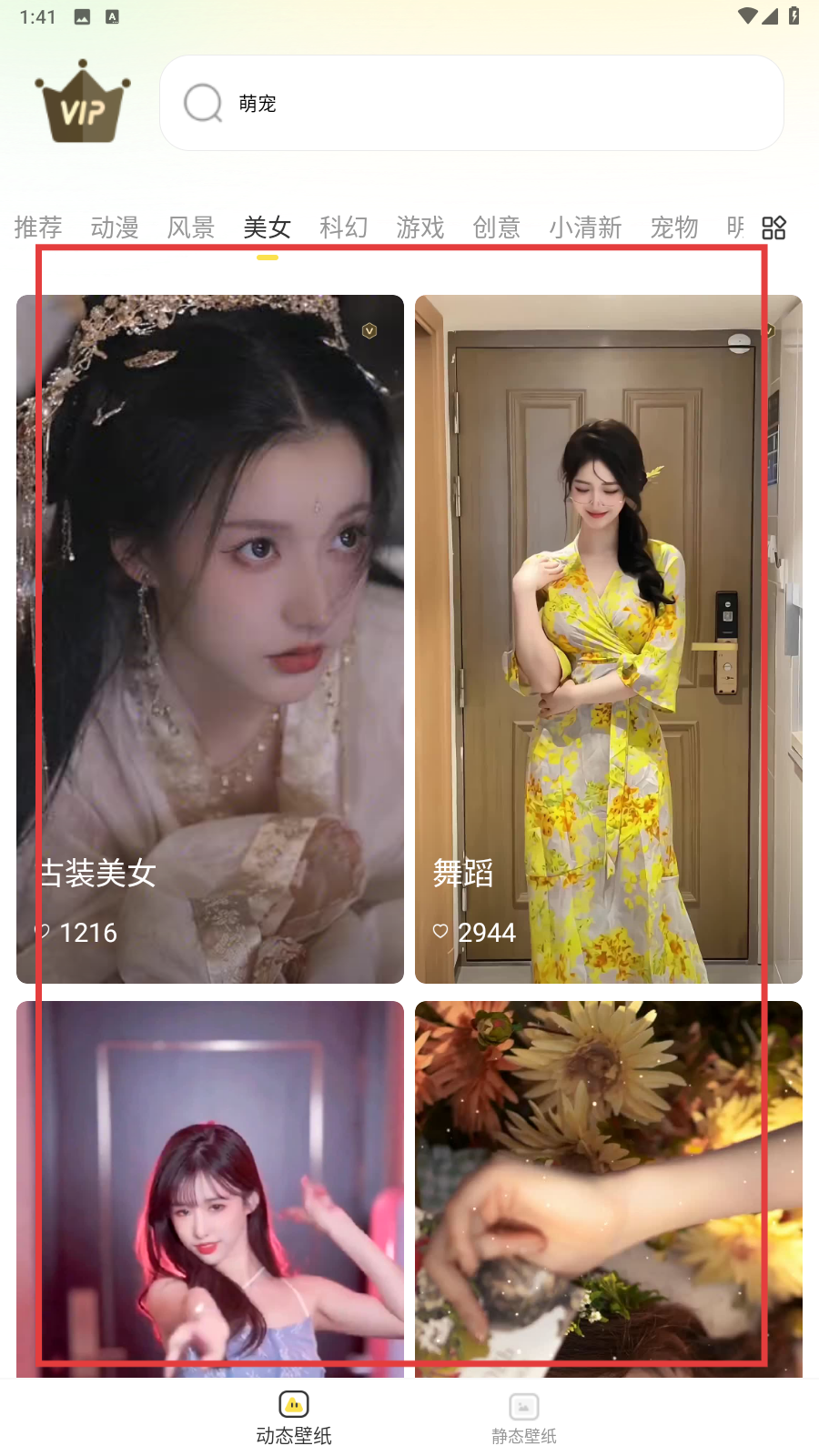
Task: Select the 美女 category tab
Action: pyautogui.click(x=267, y=227)
